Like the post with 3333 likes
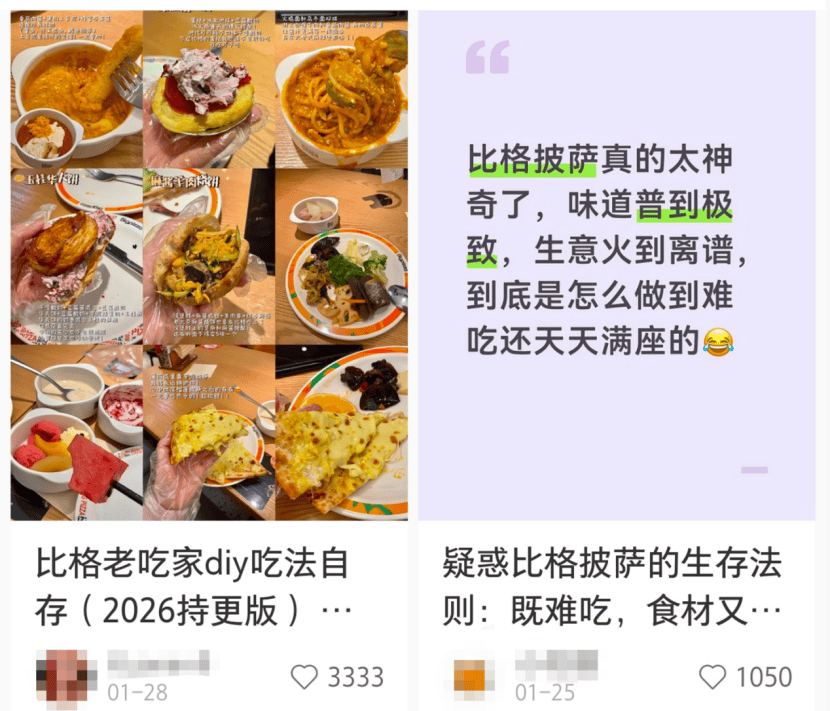Viewport: 830px width, 711px height. point(304,677)
